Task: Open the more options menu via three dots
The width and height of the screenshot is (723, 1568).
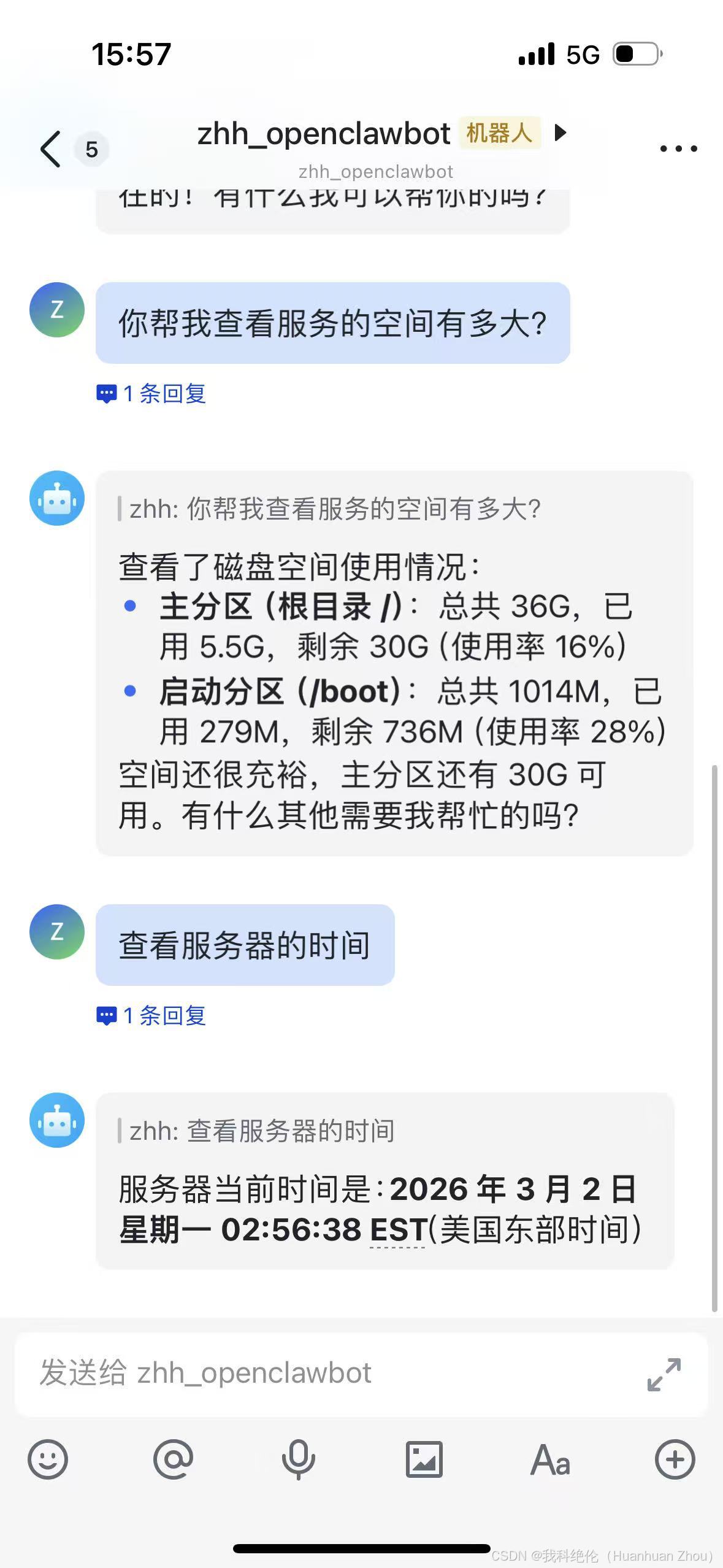Action: (676, 148)
